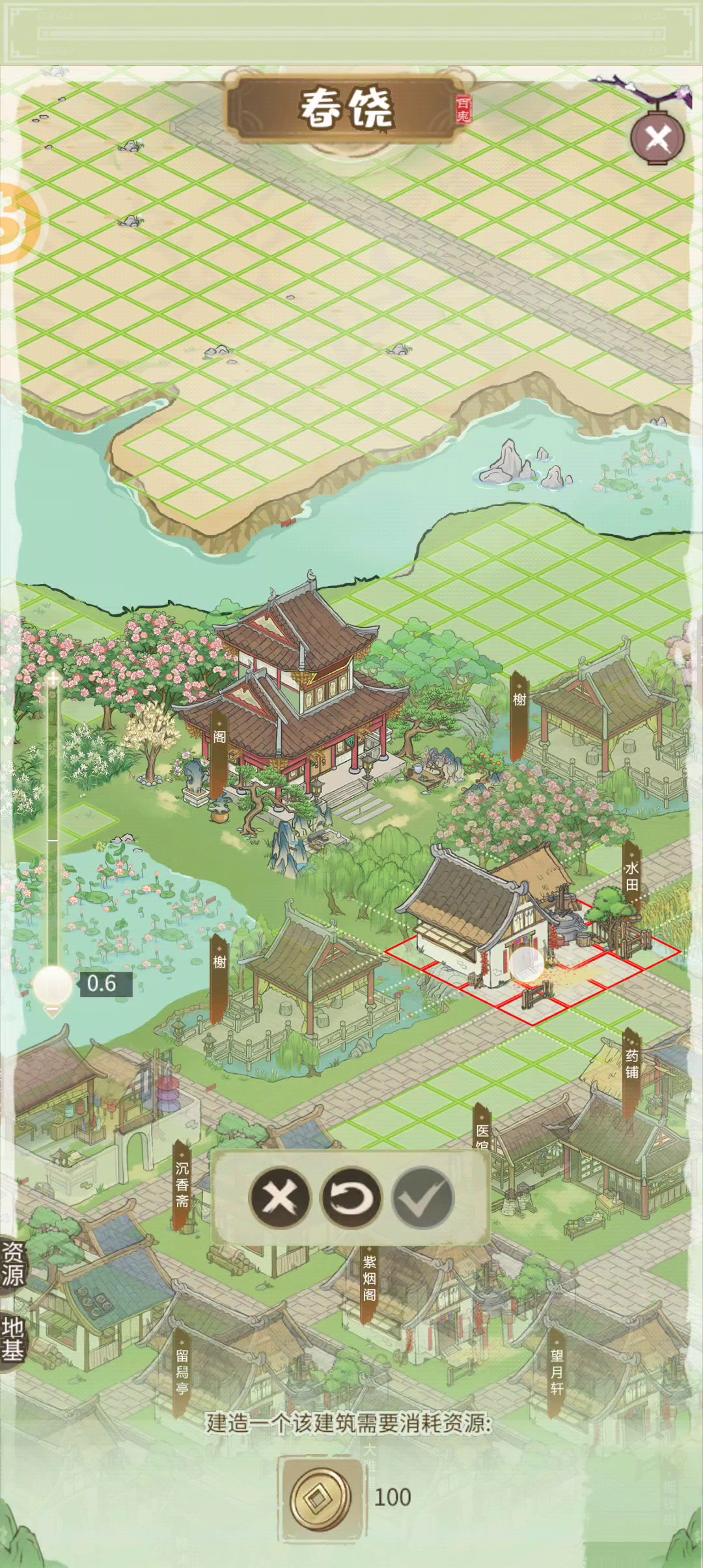
Task: Open the 资源 side tab
Action: tap(12, 1263)
